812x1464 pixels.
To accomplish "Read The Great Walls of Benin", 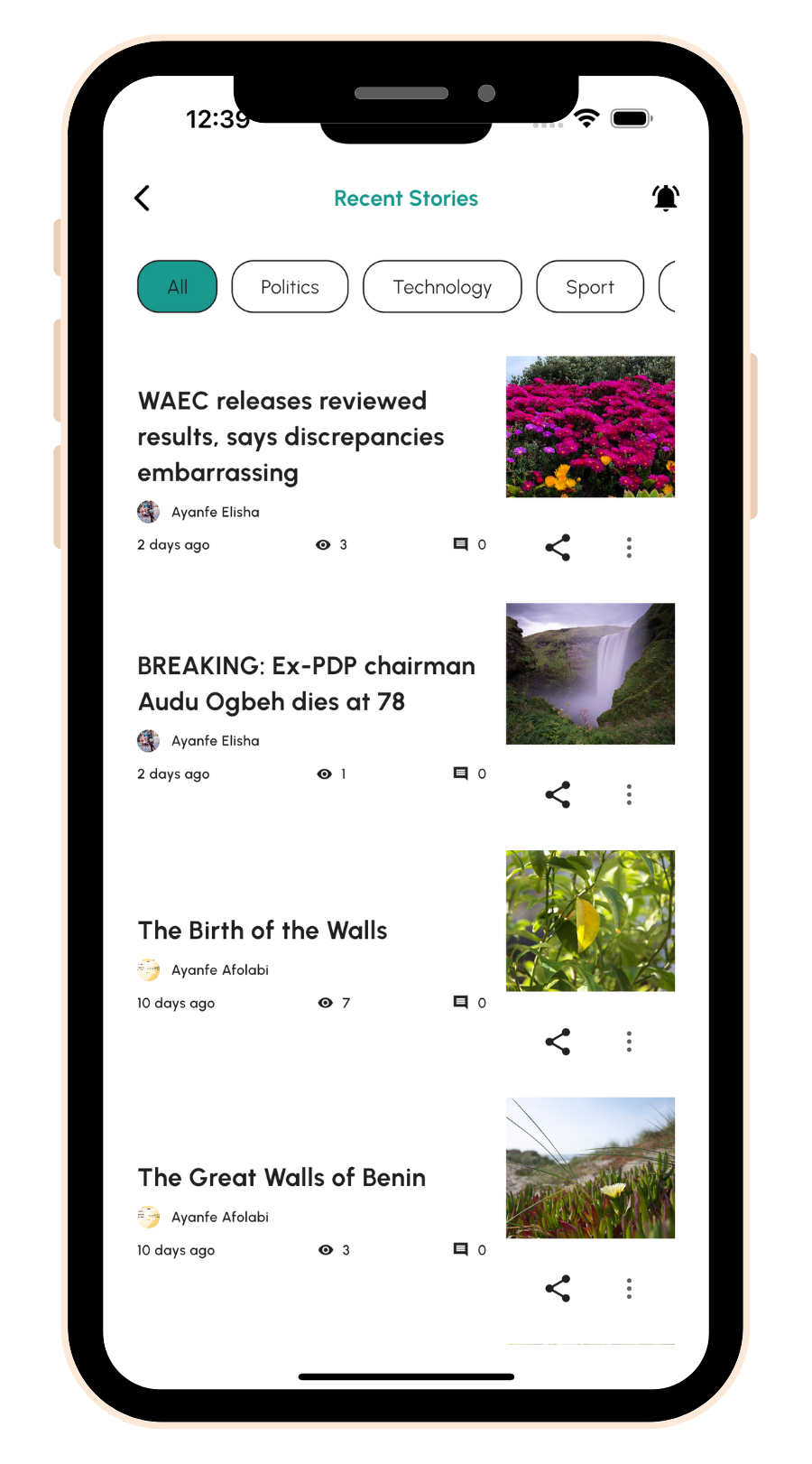I will pyautogui.click(x=281, y=1178).
